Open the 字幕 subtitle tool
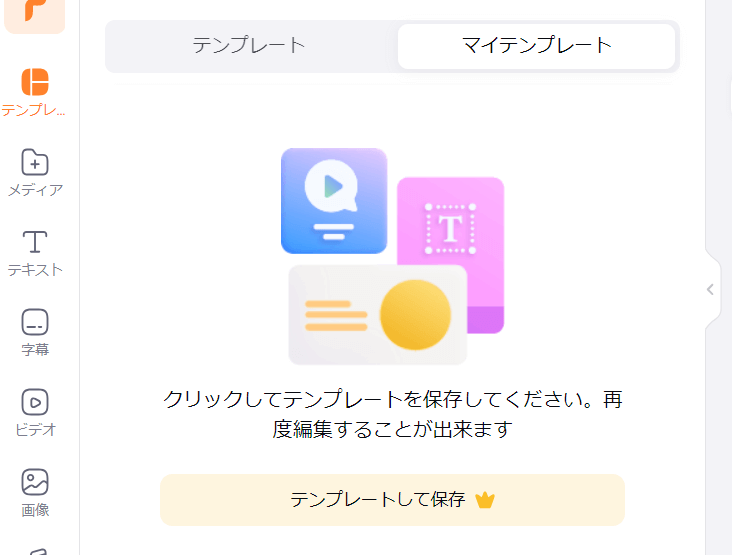This screenshot has width=732, height=555. [35, 332]
